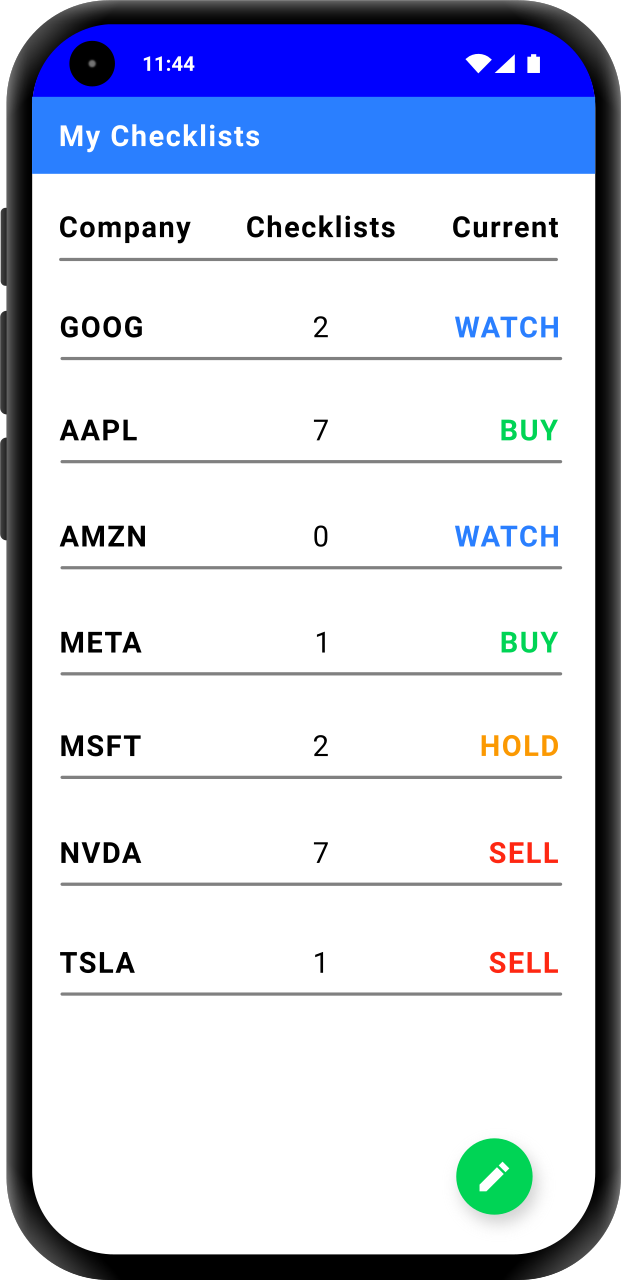Open the AAPL checklist row
The width and height of the screenshot is (621, 1280).
tap(310, 431)
